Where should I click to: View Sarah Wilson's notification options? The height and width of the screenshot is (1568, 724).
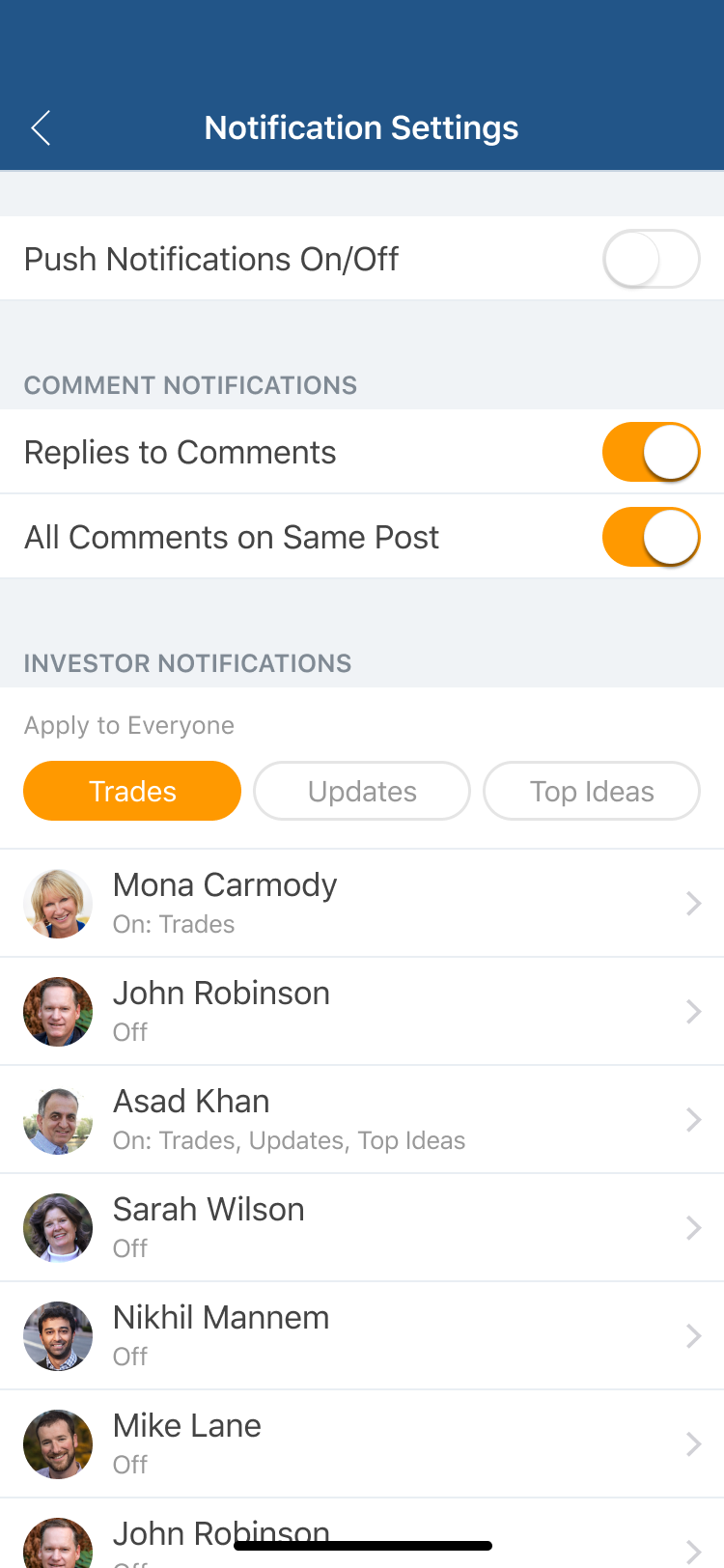point(362,1228)
